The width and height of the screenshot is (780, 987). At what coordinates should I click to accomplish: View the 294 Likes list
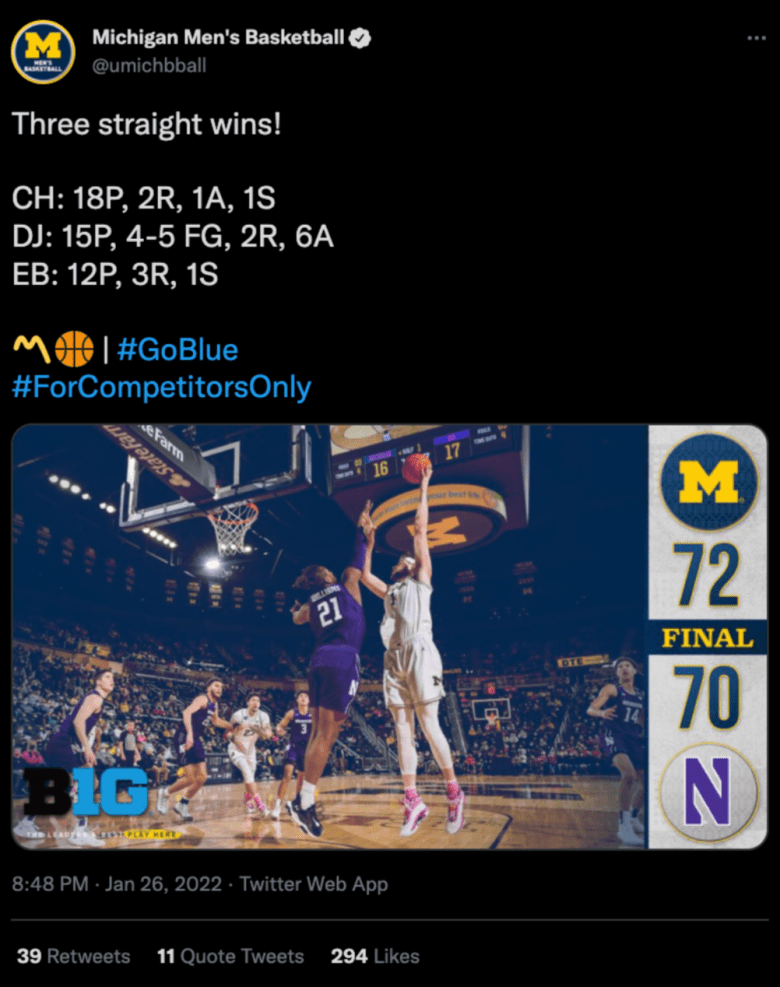coord(375,956)
